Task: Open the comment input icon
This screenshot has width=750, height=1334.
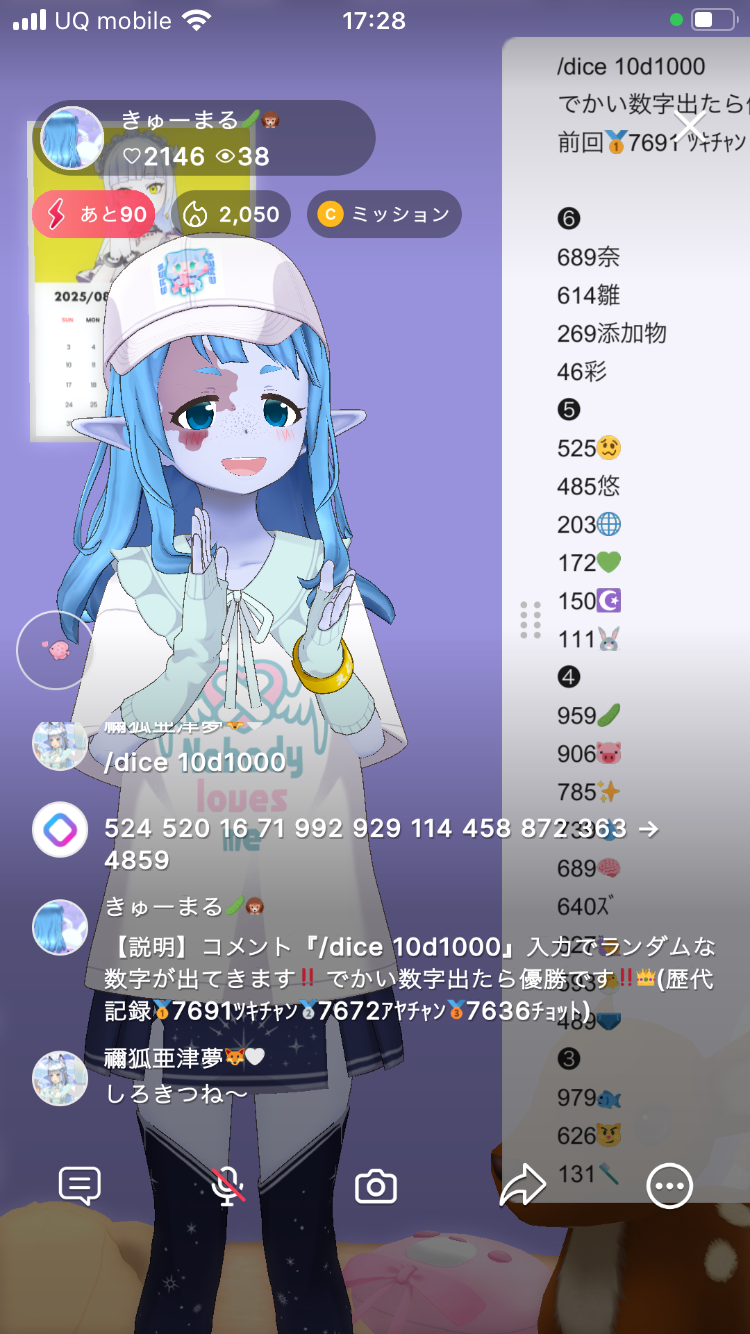Action: pyautogui.click(x=80, y=1186)
